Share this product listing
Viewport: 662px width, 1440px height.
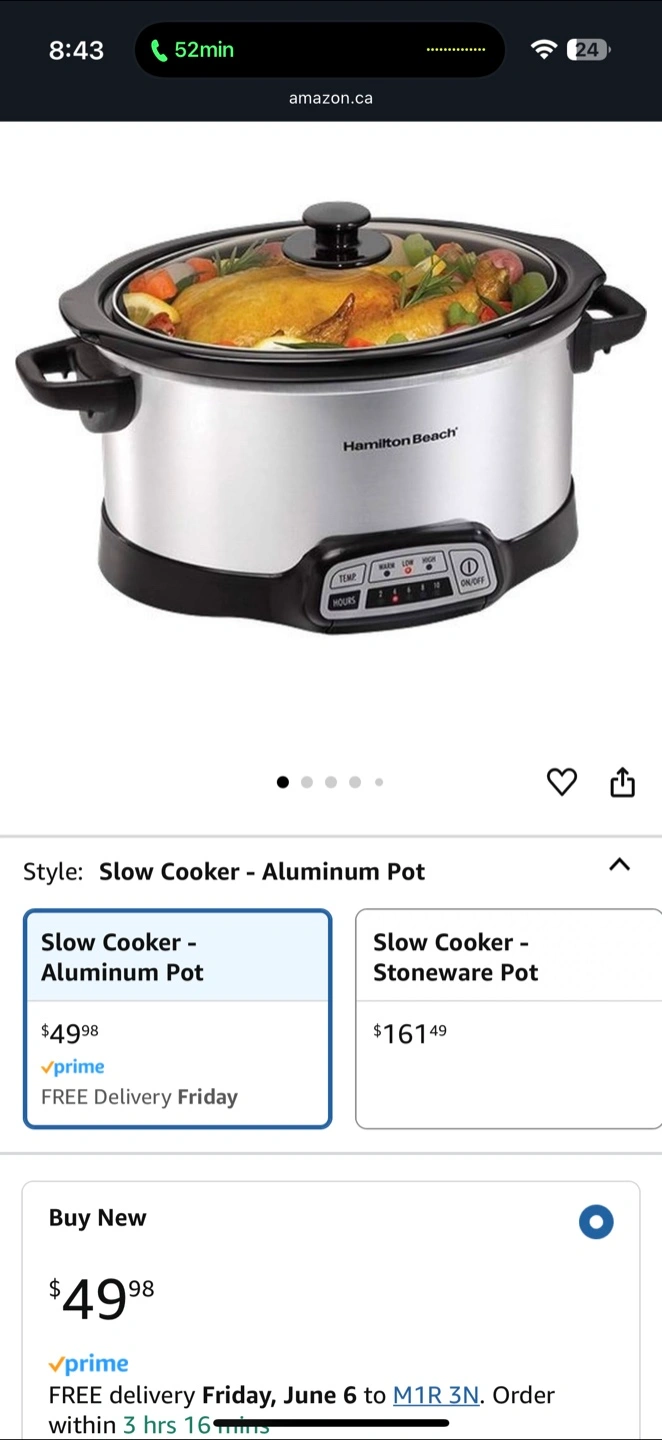coord(622,781)
